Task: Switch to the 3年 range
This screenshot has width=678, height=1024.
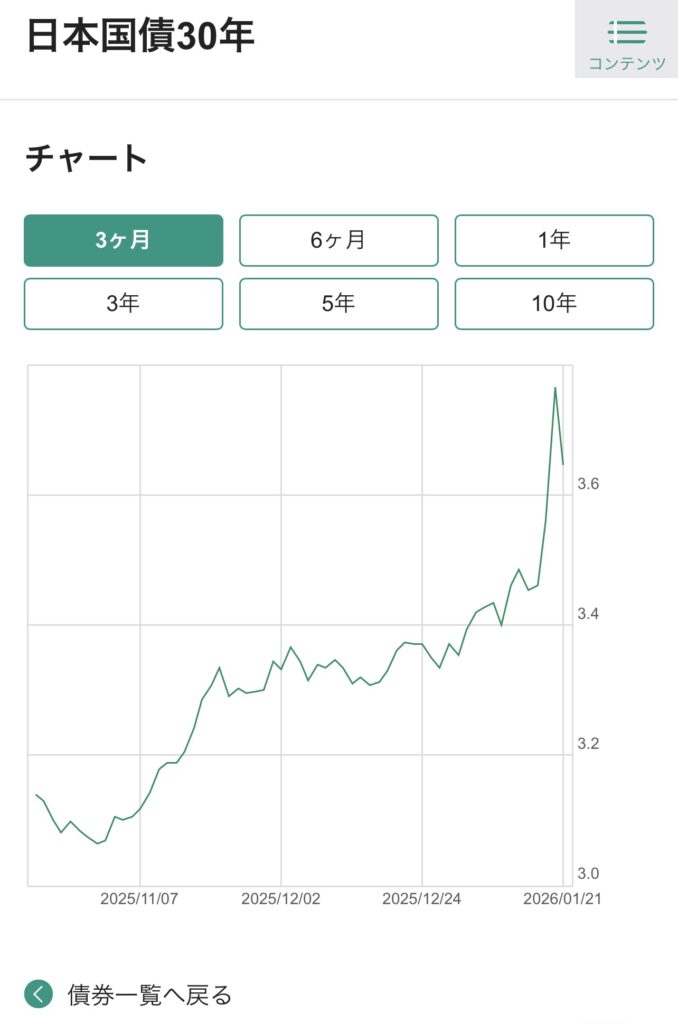Action: pyautogui.click(x=123, y=303)
